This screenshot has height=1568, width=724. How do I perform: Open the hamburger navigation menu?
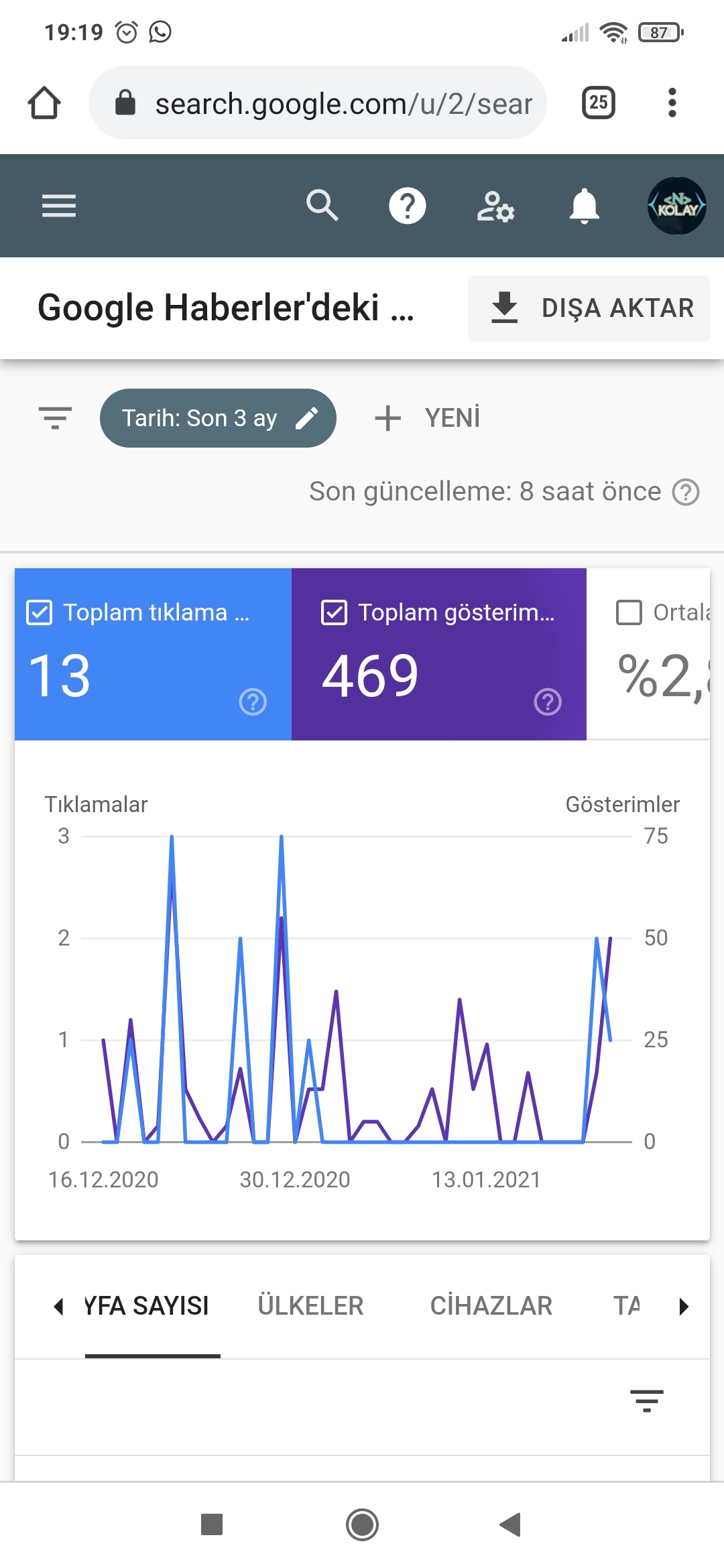59,206
